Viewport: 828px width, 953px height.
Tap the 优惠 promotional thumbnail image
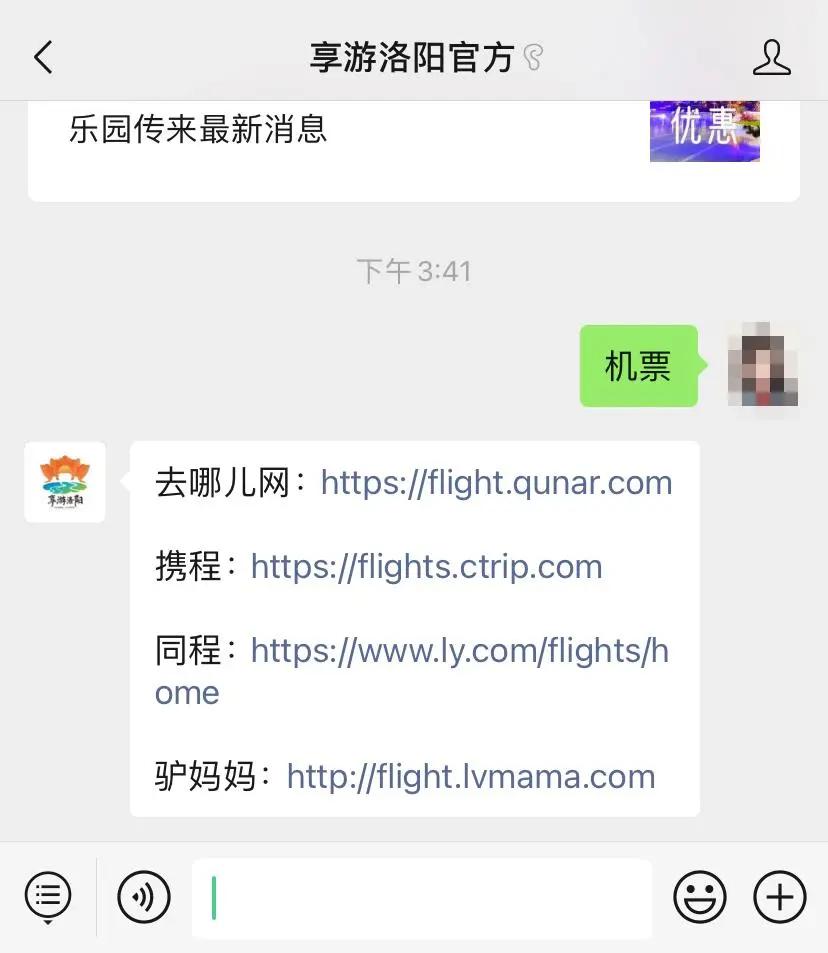[704, 131]
